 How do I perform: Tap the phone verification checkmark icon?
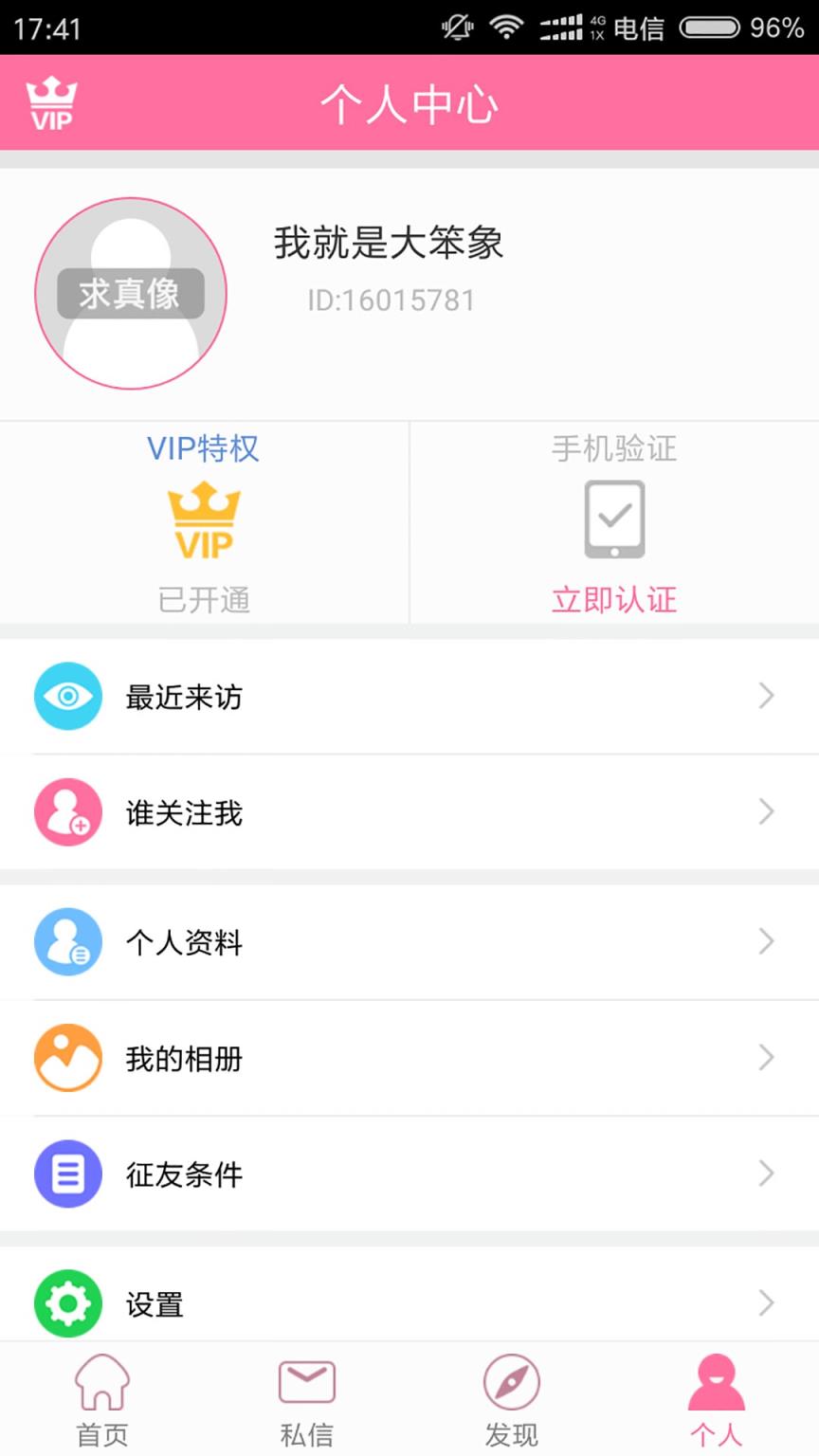pos(613,519)
